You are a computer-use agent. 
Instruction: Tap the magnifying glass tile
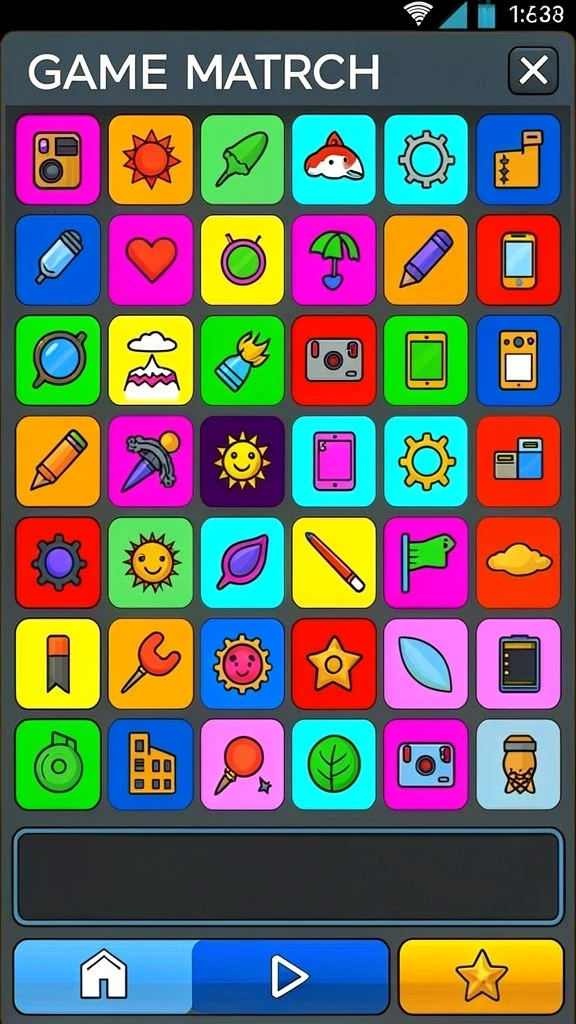tap(58, 360)
